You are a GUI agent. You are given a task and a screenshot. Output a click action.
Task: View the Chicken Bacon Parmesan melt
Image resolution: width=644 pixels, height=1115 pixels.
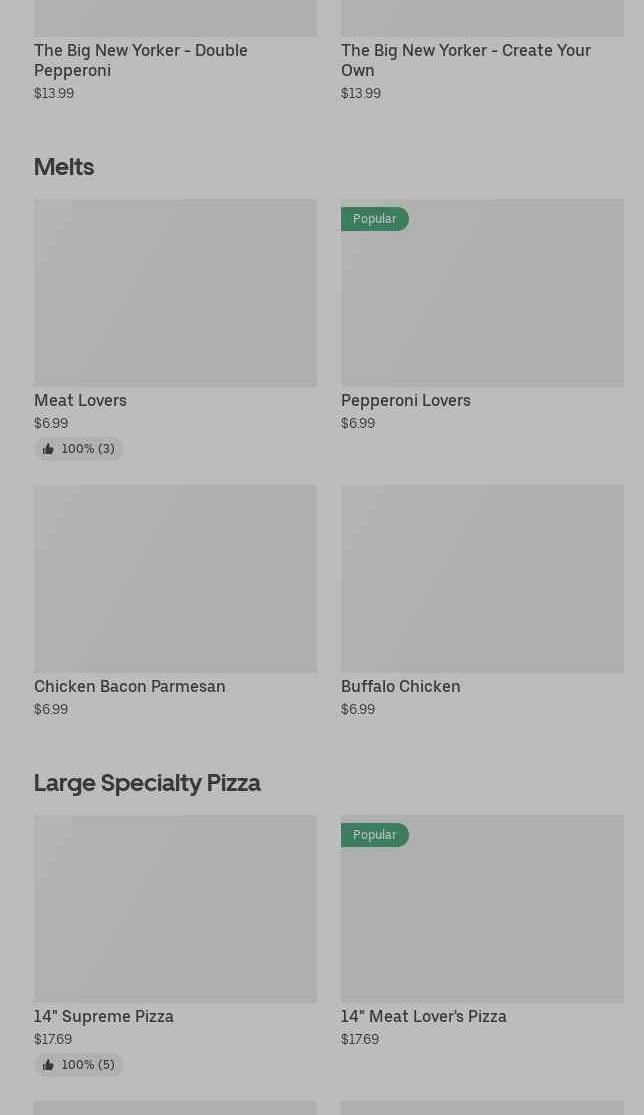point(175,579)
